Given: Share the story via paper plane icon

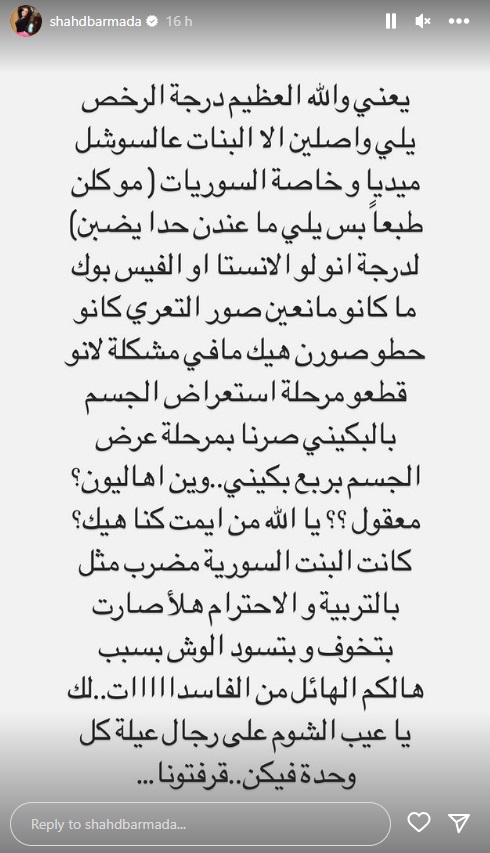Looking at the screenshot, I should (x=459, y=823).
